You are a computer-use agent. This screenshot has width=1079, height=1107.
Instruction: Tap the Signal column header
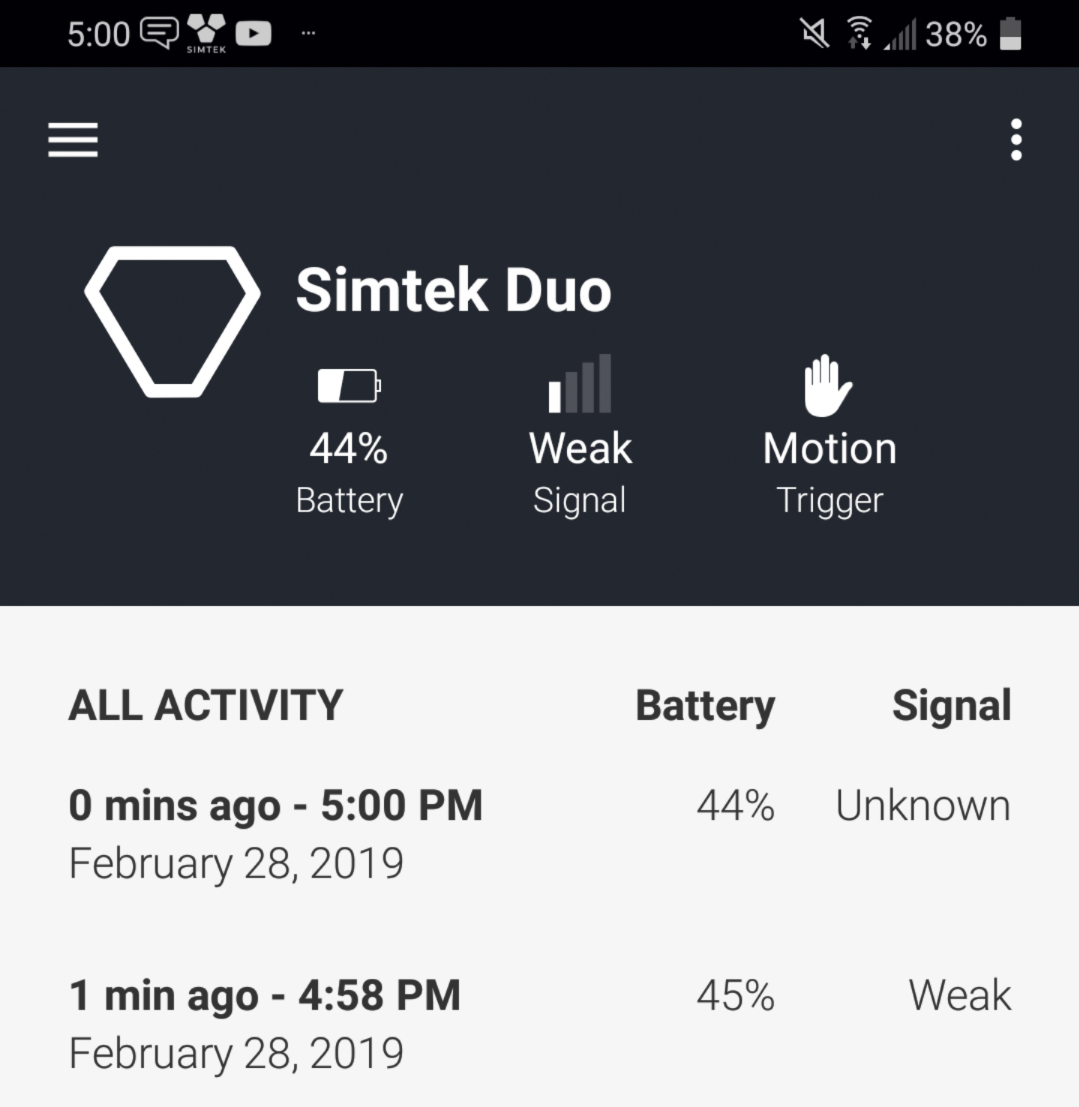coord(951,705)
